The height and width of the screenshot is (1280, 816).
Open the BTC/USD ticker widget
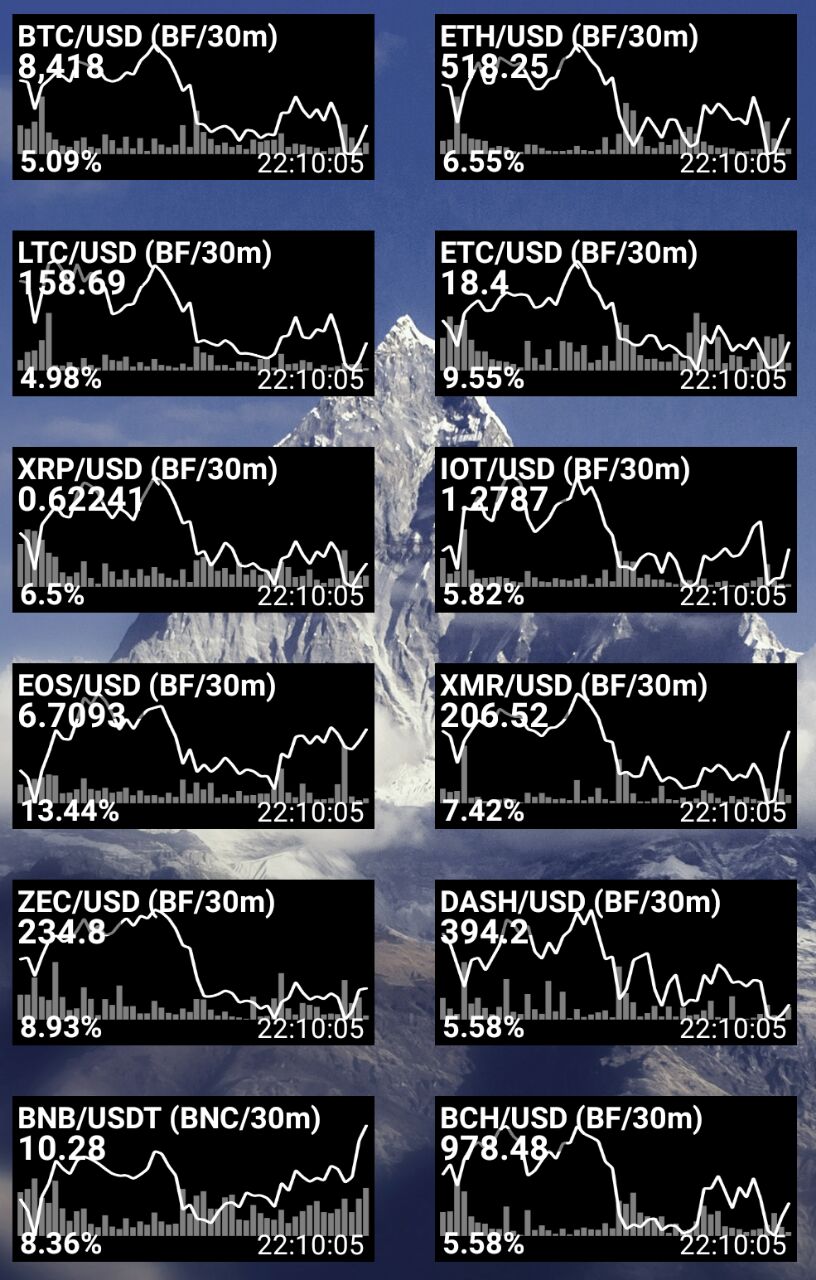click(x=193, y=97)
